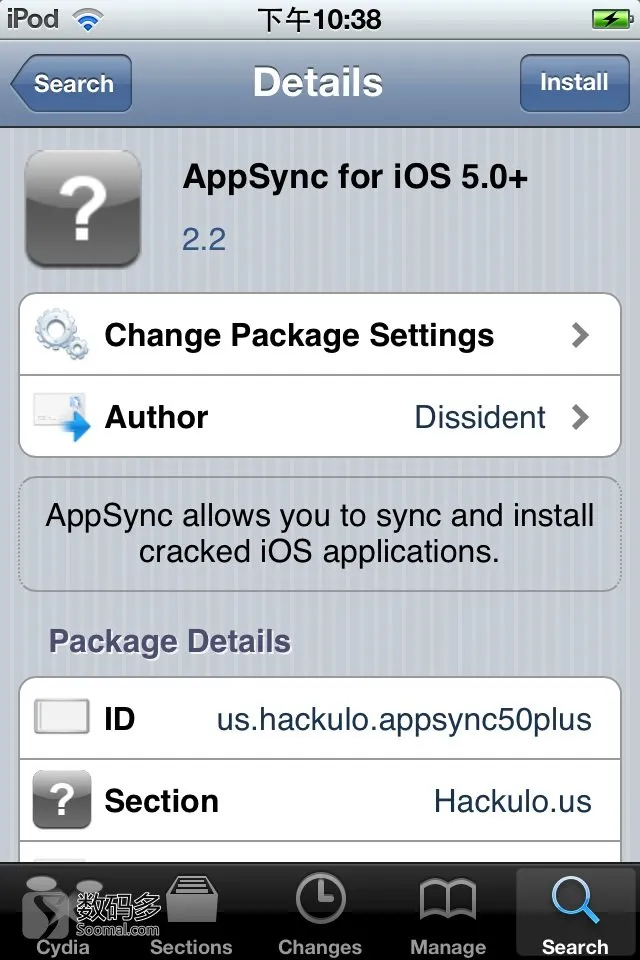The image size is (640, 960).
Task: Switch to the Sections tab
Action: [x=191, y=914]
